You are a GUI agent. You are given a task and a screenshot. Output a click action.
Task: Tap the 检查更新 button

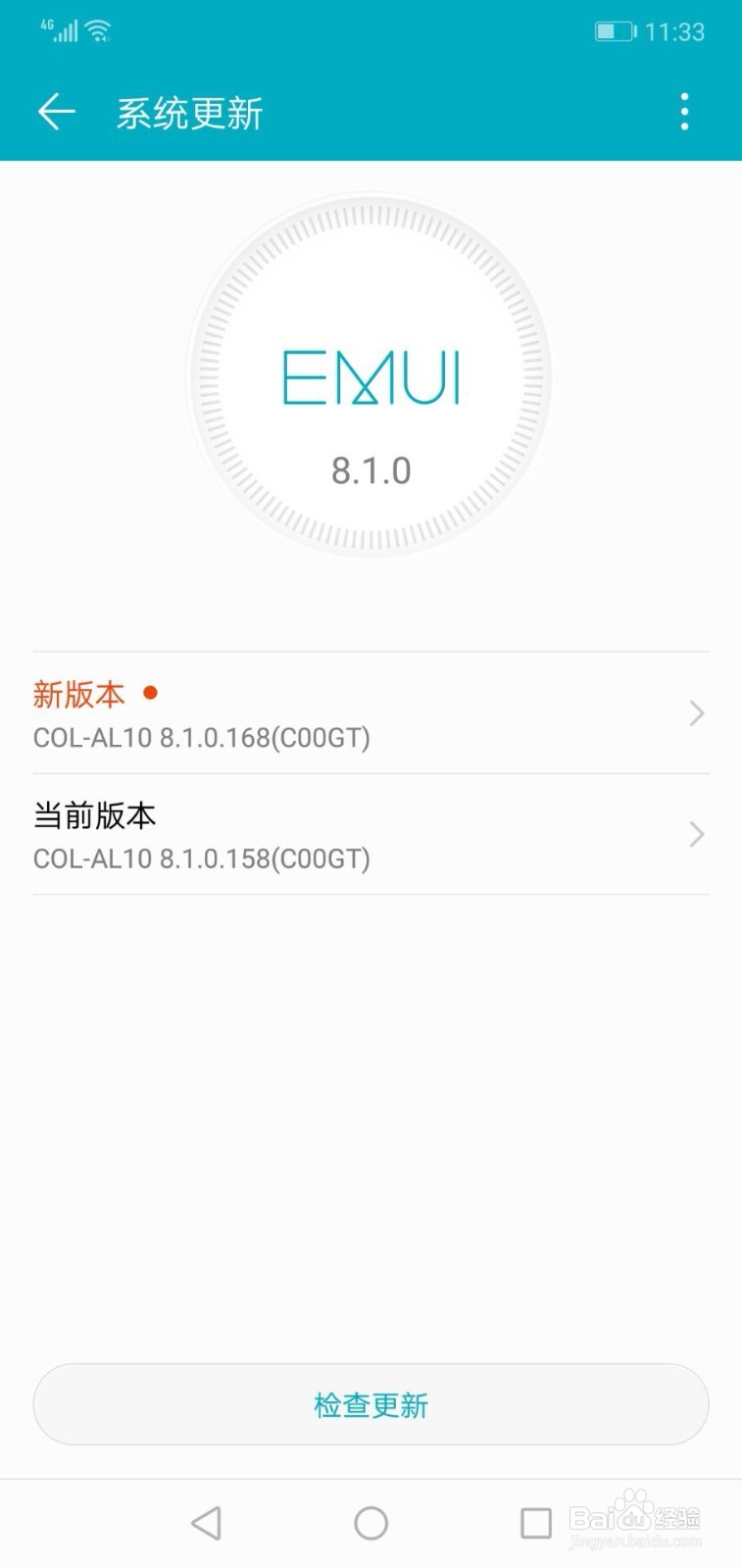click(x=371, y=1404)
